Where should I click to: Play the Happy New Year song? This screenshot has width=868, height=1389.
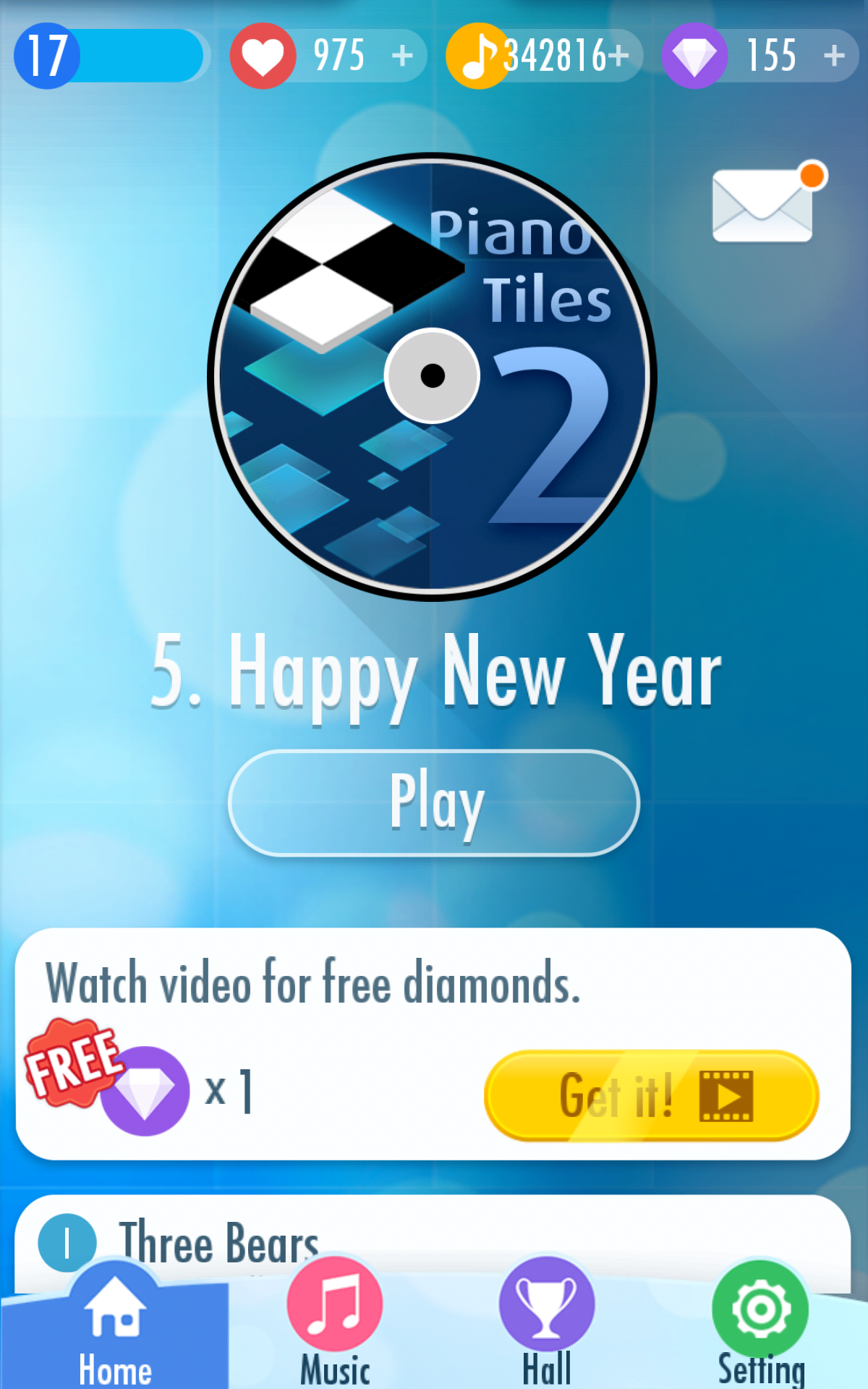[434, 803]
